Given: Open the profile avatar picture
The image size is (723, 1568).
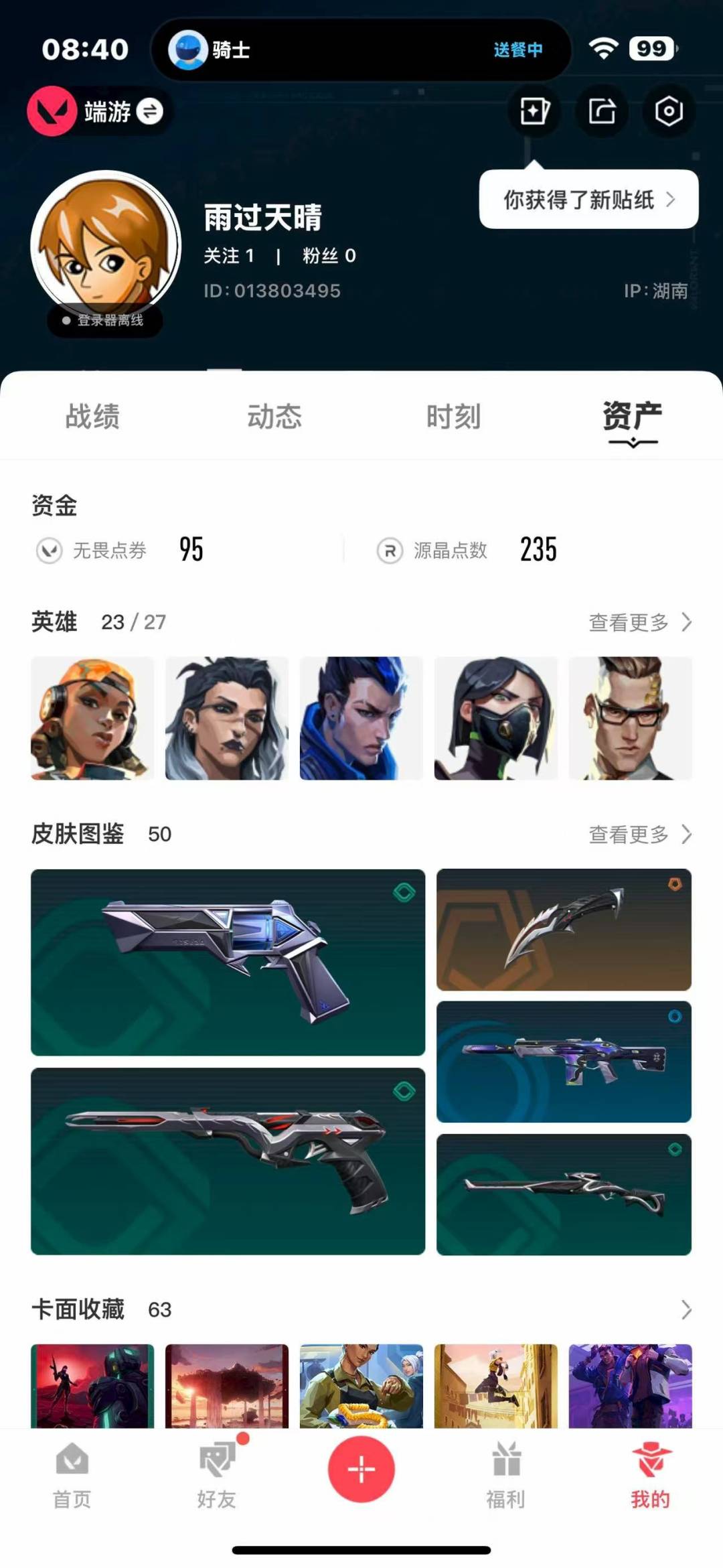Looking at the screenshot, I should click(106, 245).
